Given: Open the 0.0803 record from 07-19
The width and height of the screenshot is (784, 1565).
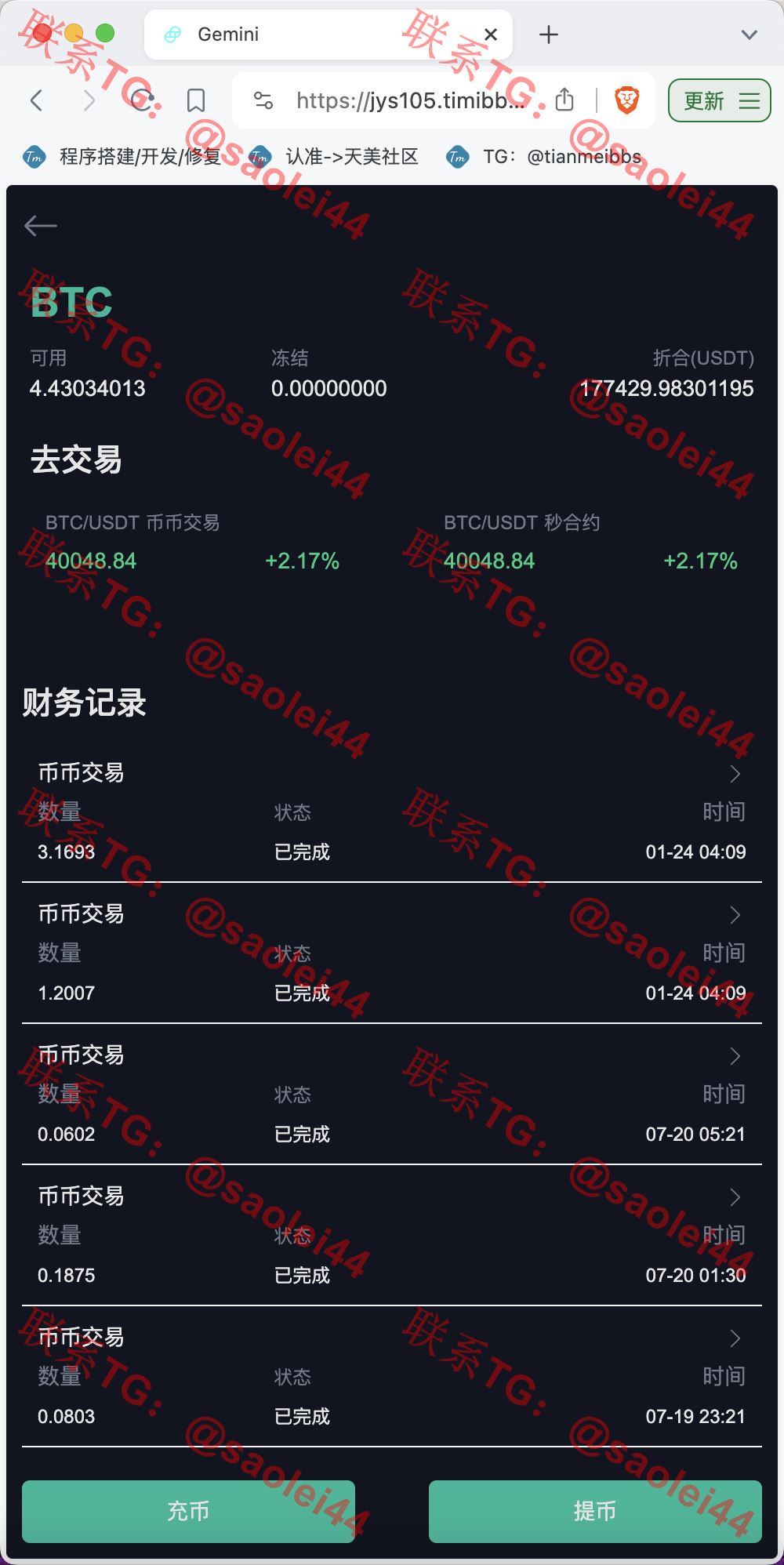Looking at the screenshot, I should point(392,1377).
